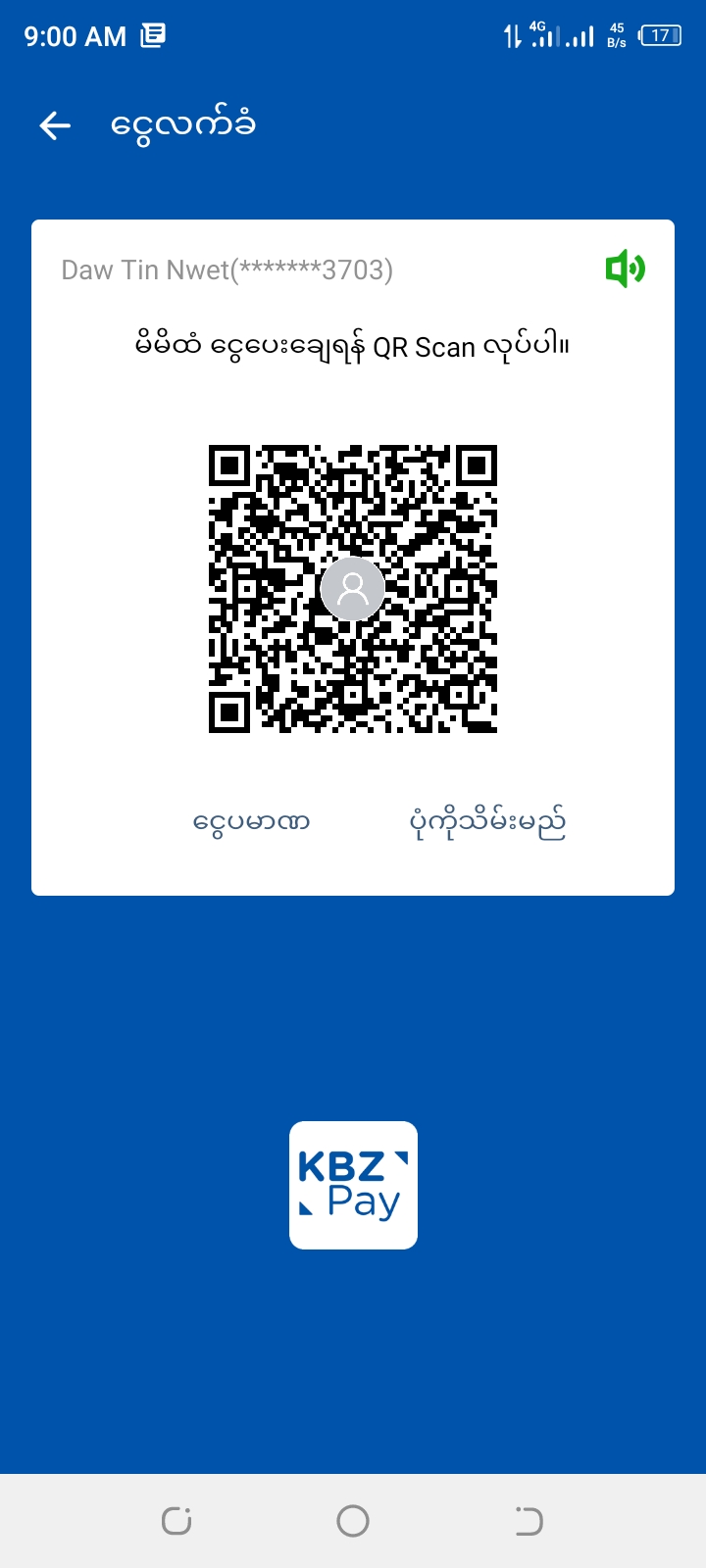This screenshot has width=706, height=1568.
Task: Go back from the ငွေလက်ခံ screen
Action: (x=56, y=125)
